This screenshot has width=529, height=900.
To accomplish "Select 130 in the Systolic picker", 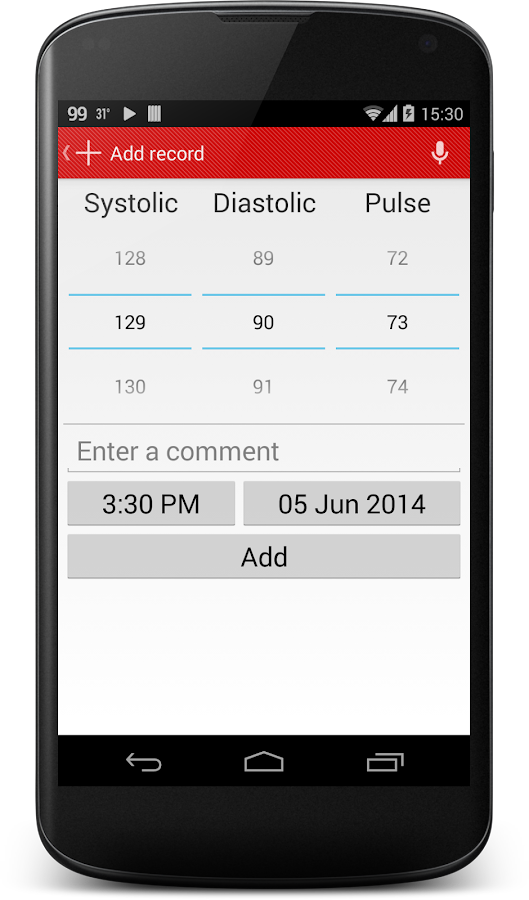I will click(x=130, y=387).
